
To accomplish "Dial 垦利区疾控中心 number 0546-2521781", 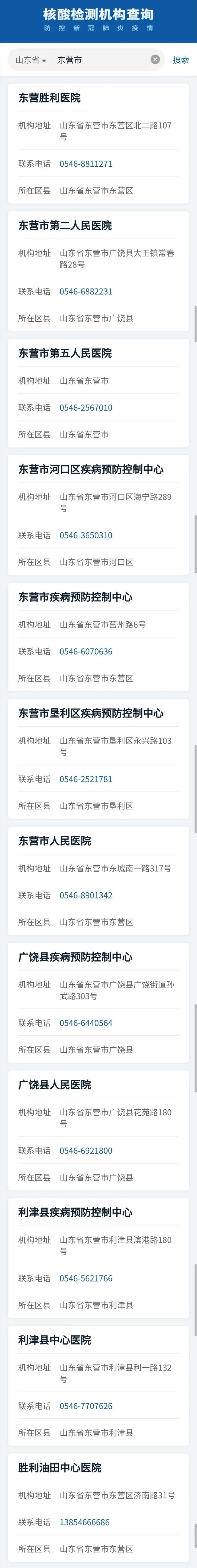I will pos(86,779).
